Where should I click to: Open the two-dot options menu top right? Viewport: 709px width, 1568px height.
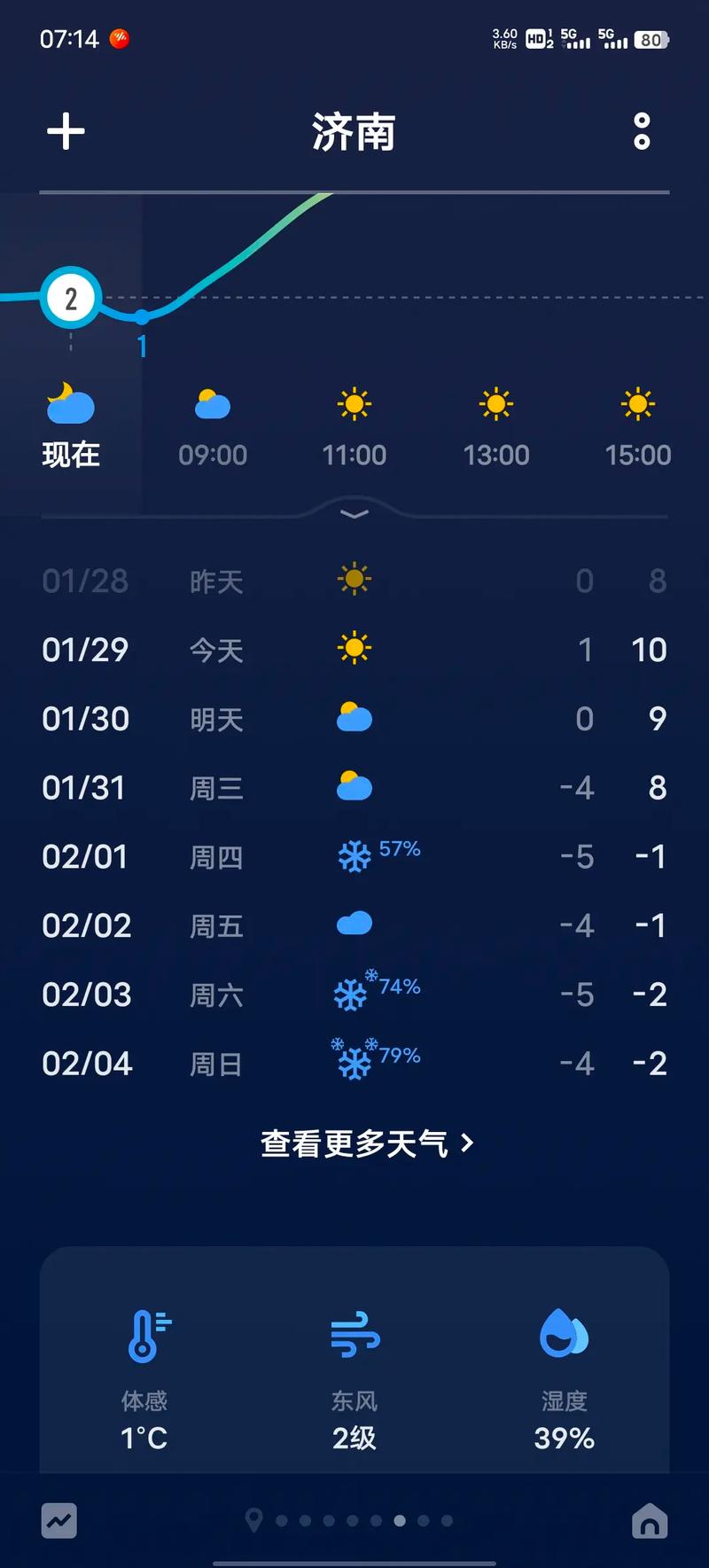tap(642, 130)
